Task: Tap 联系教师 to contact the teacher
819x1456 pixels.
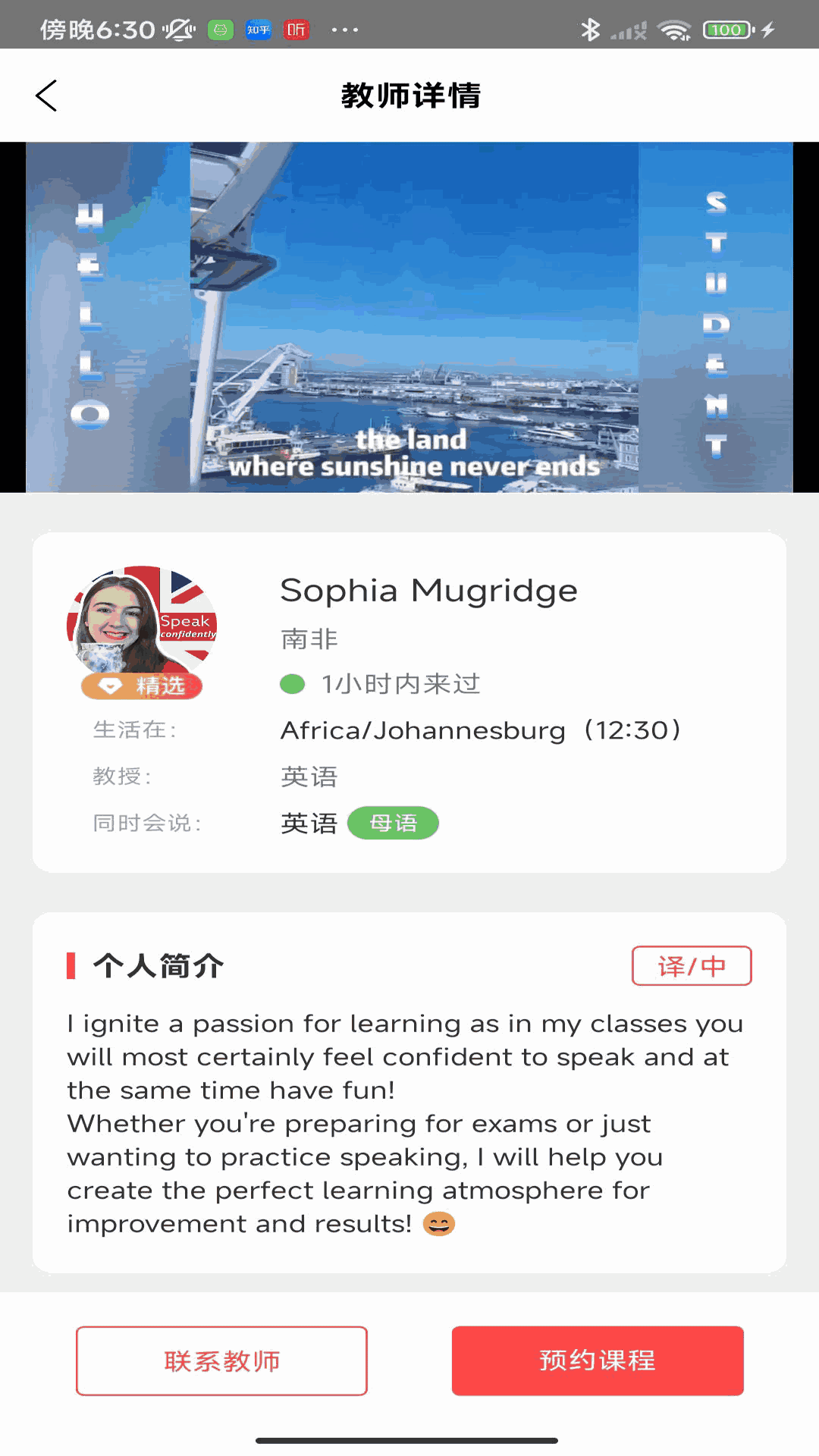Action: pyautogui.click(x=221, y=1360)
